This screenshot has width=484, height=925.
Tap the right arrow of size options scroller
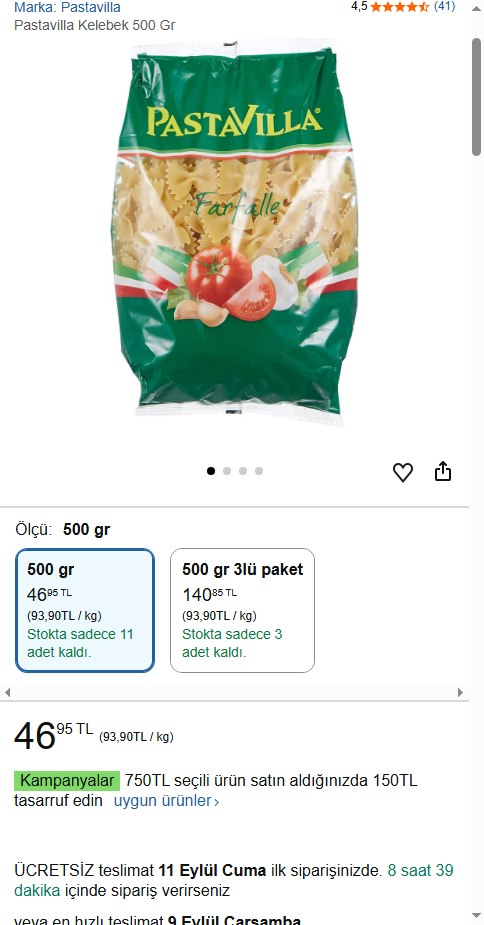tap(460, 693)
